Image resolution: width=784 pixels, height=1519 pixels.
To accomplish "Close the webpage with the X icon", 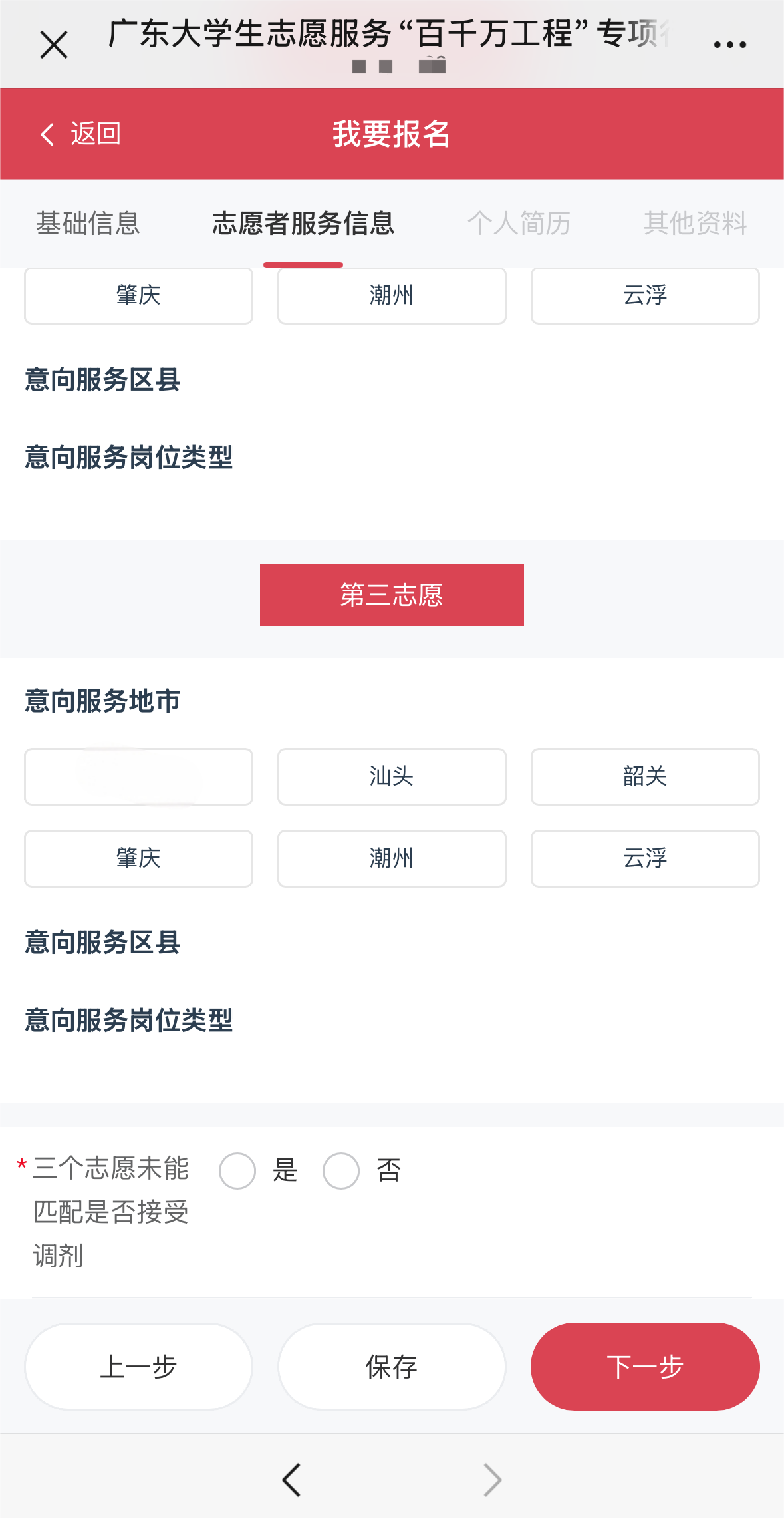I will [x=54, y=45].
